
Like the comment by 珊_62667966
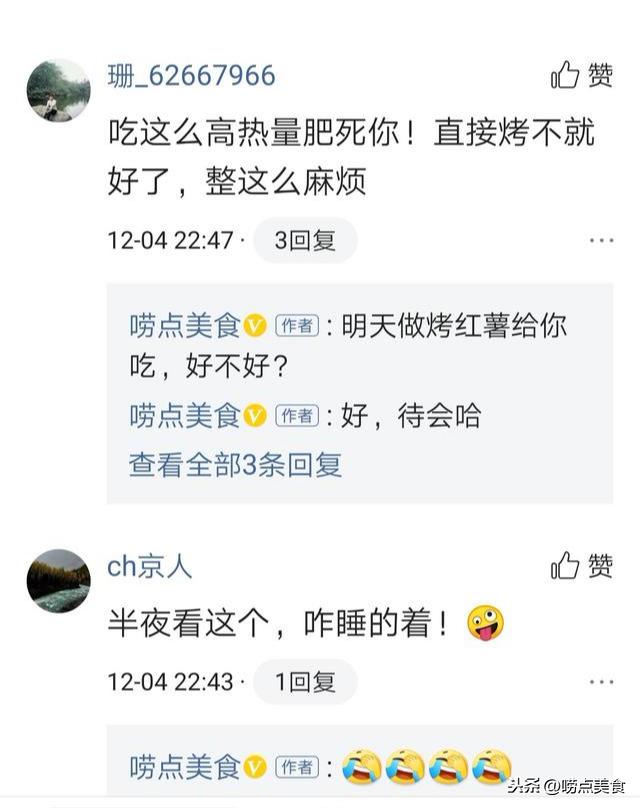pyautogui.click(x=581, y=75)
